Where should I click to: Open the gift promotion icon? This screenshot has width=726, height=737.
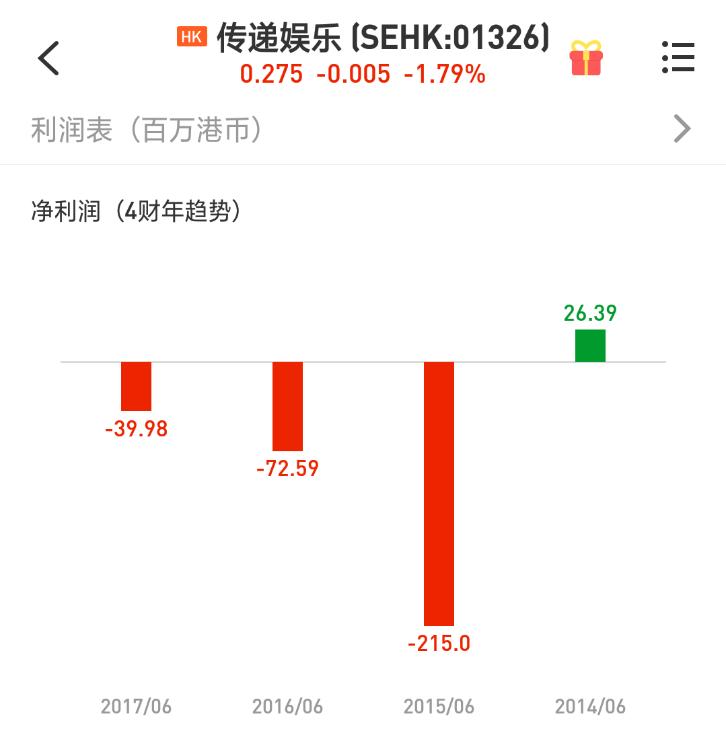[x=588, y=59]
